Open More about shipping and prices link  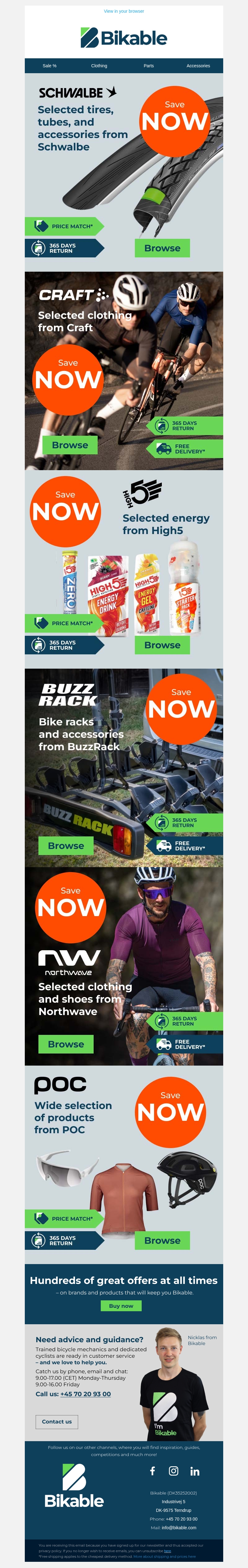pyautogui.click(x=165, y=1557)
